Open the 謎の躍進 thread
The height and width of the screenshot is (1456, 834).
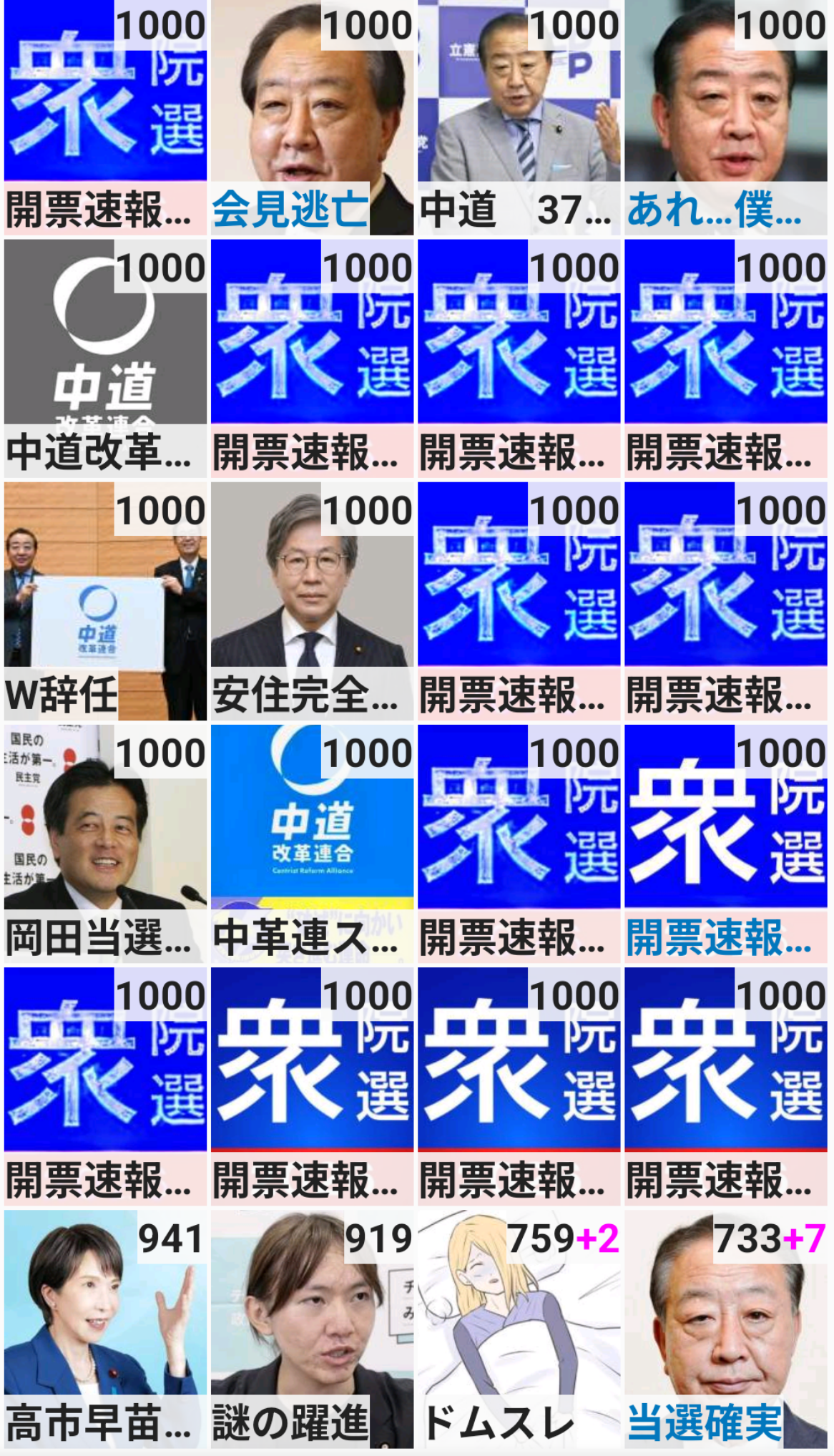coord(312,1329)
